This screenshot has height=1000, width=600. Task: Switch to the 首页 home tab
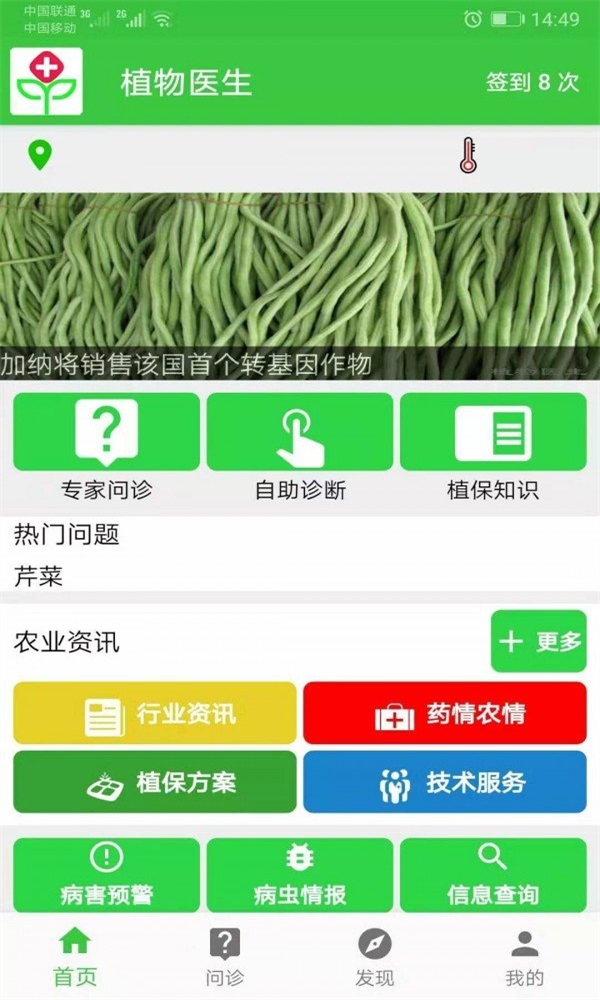[75, 956]
